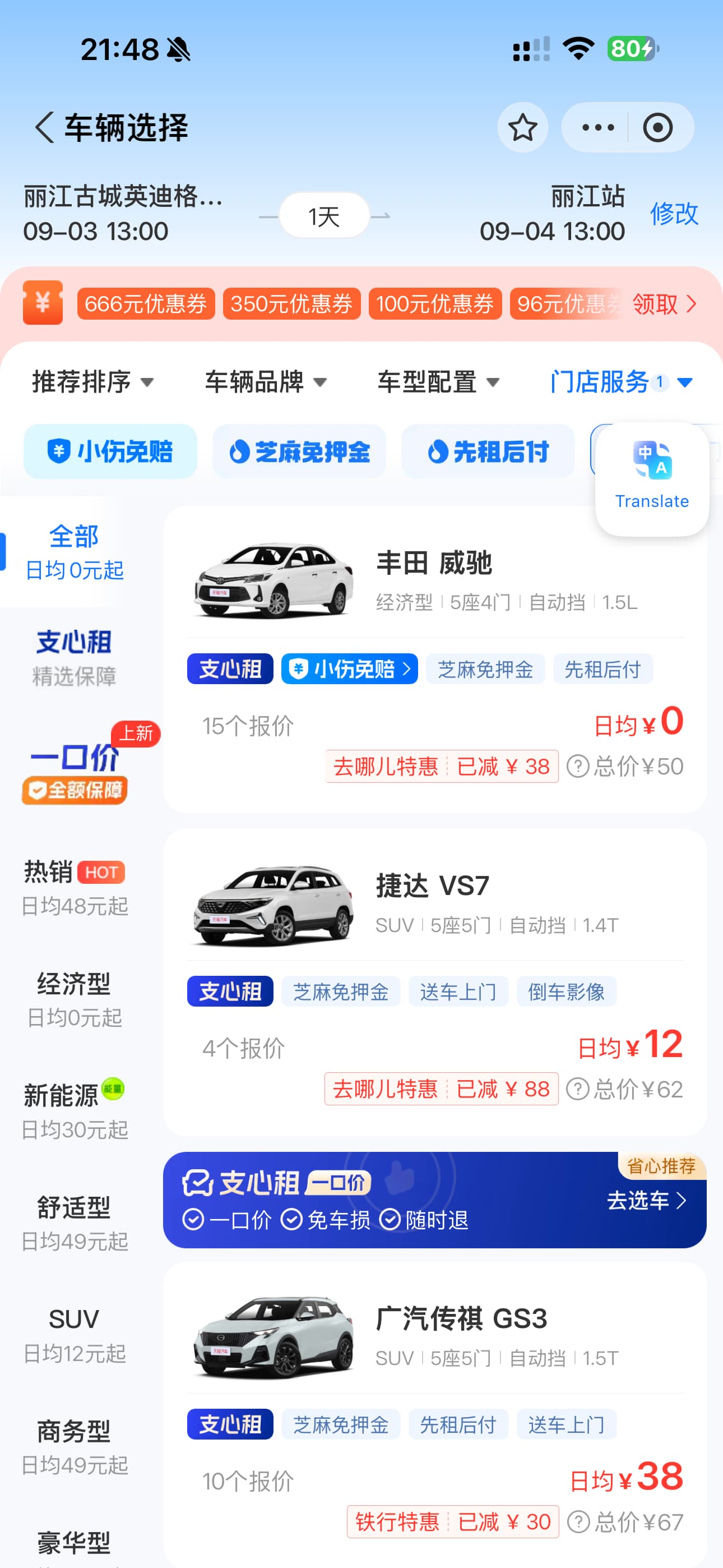
Task: Favorite this mini program with the star
Action: coord(522,128)
